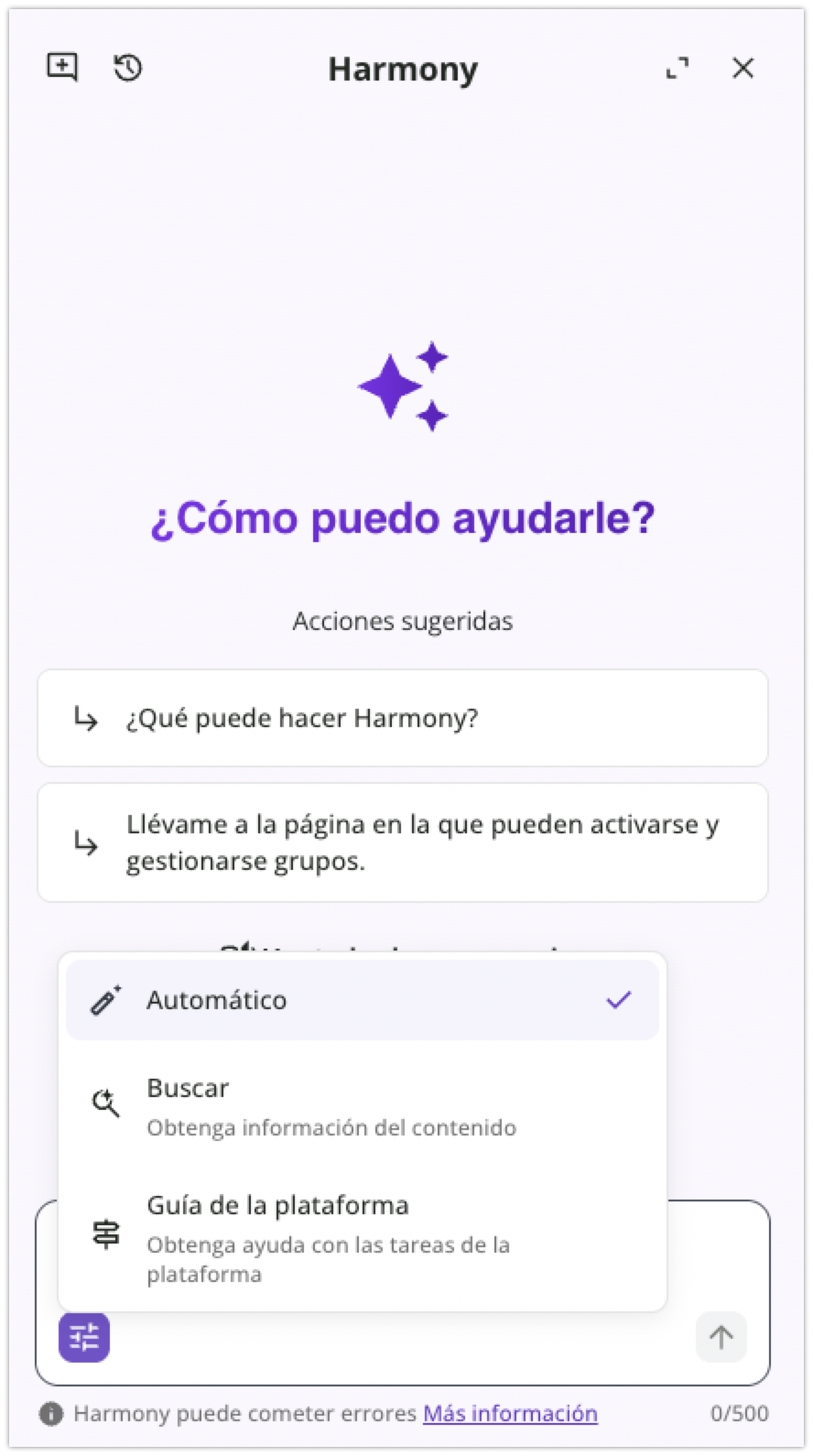Click the Harmony sparkles logo
The height and width of the screenshot is (1456, 813).
coord(403,385)
